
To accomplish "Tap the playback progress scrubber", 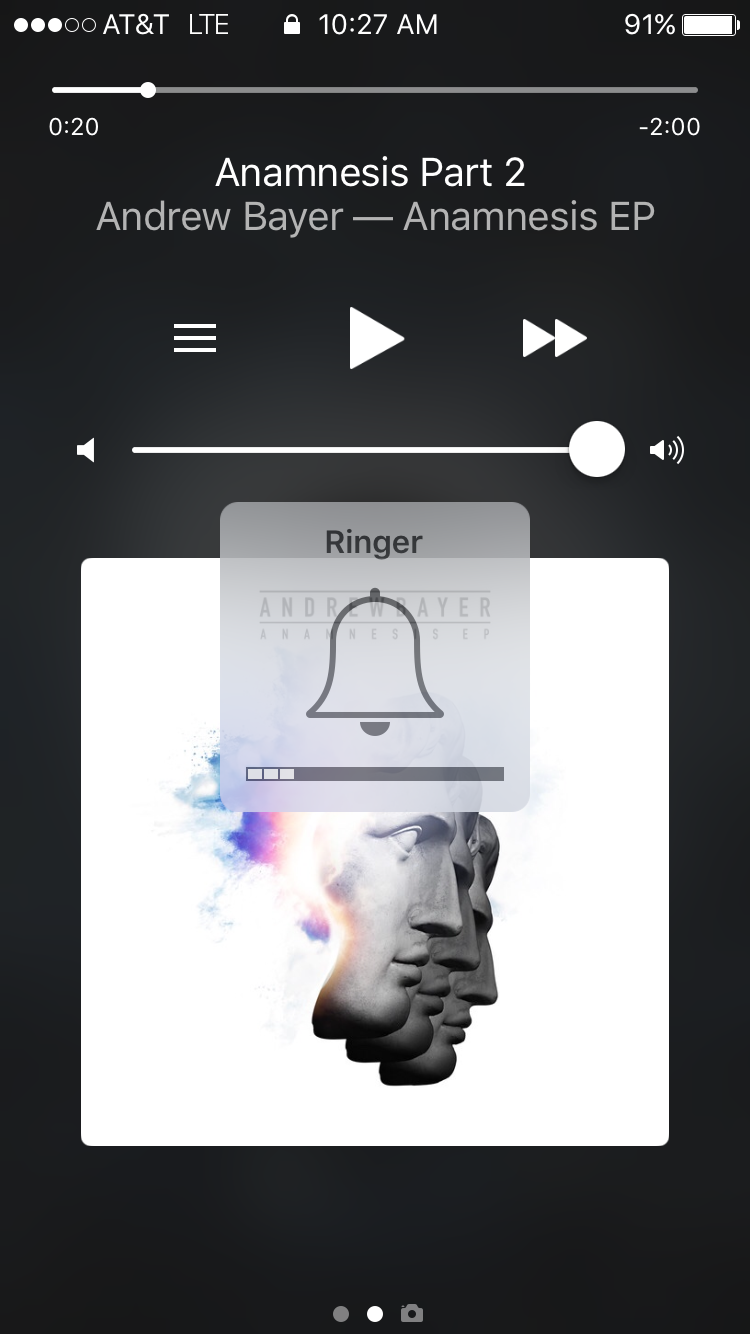I will coord(148,90).
